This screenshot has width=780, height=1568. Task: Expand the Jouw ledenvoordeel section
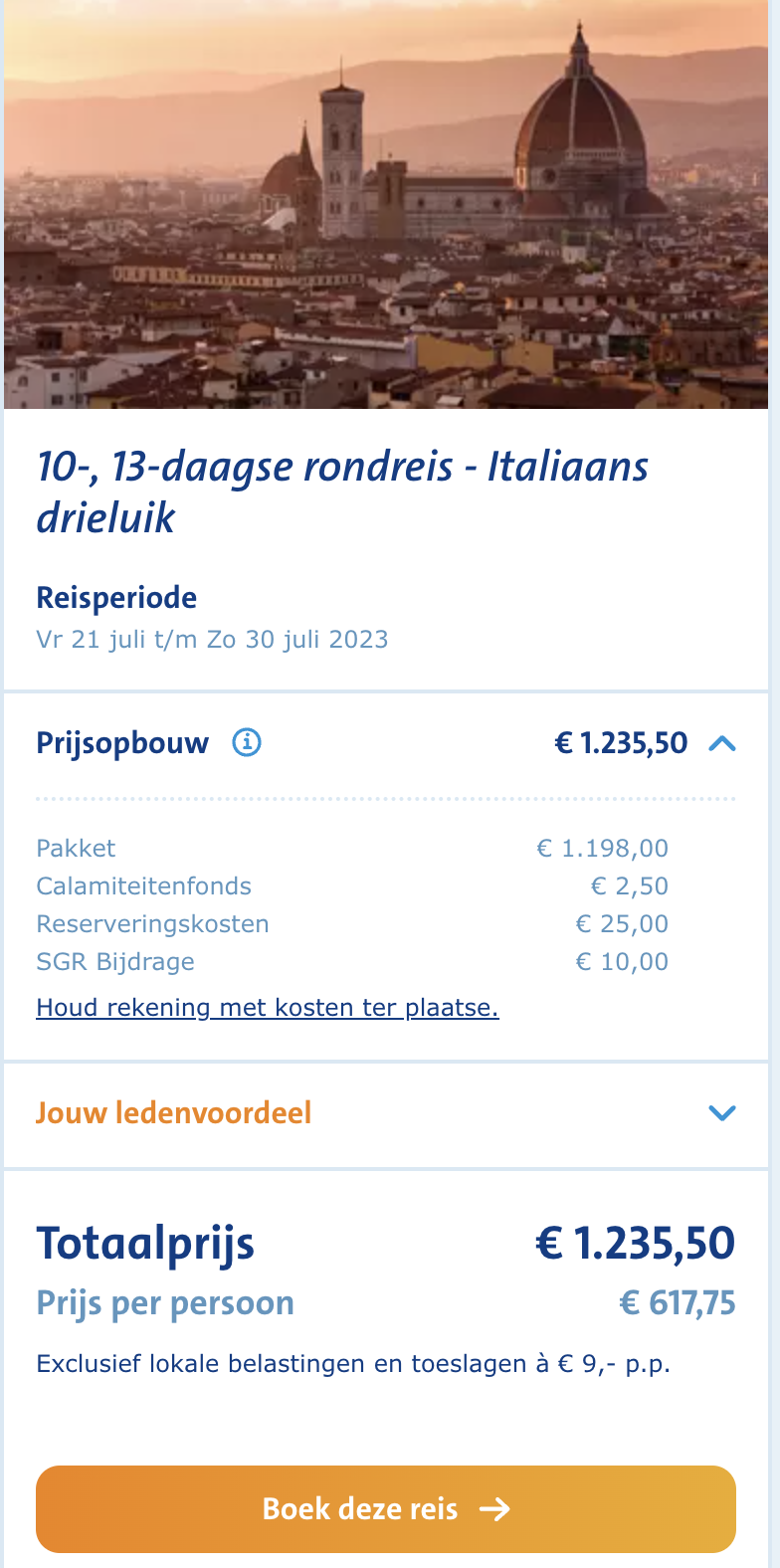[x=721, y=1112]
